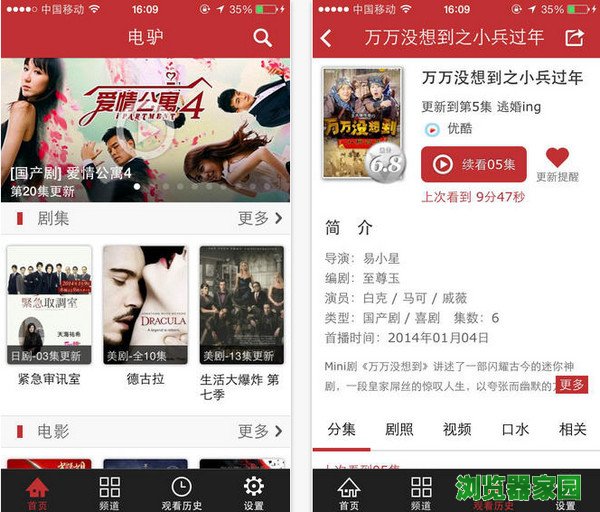Share 万万没想到之小兵过年

574,38
